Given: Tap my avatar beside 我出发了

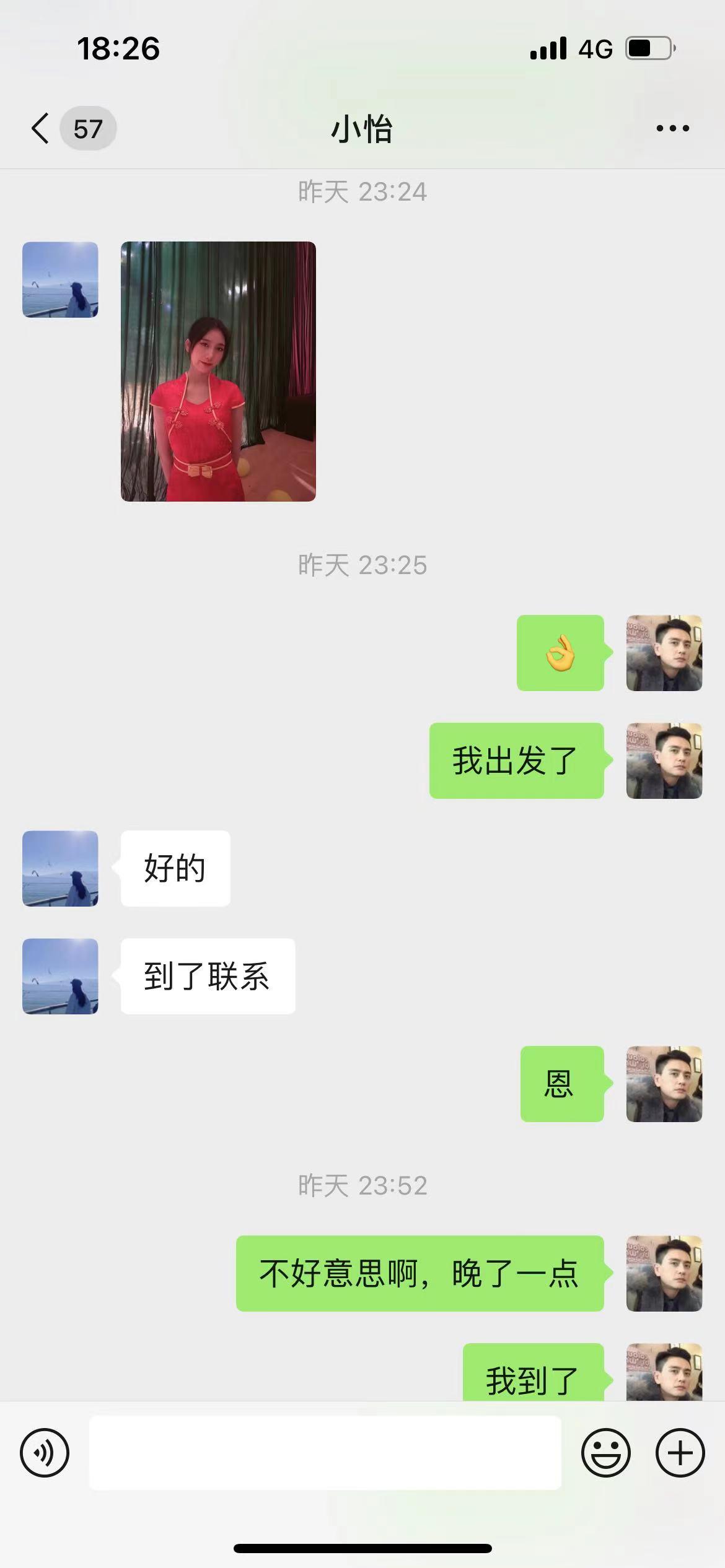Looking at the screenshot, I should [x=664, y=760].
